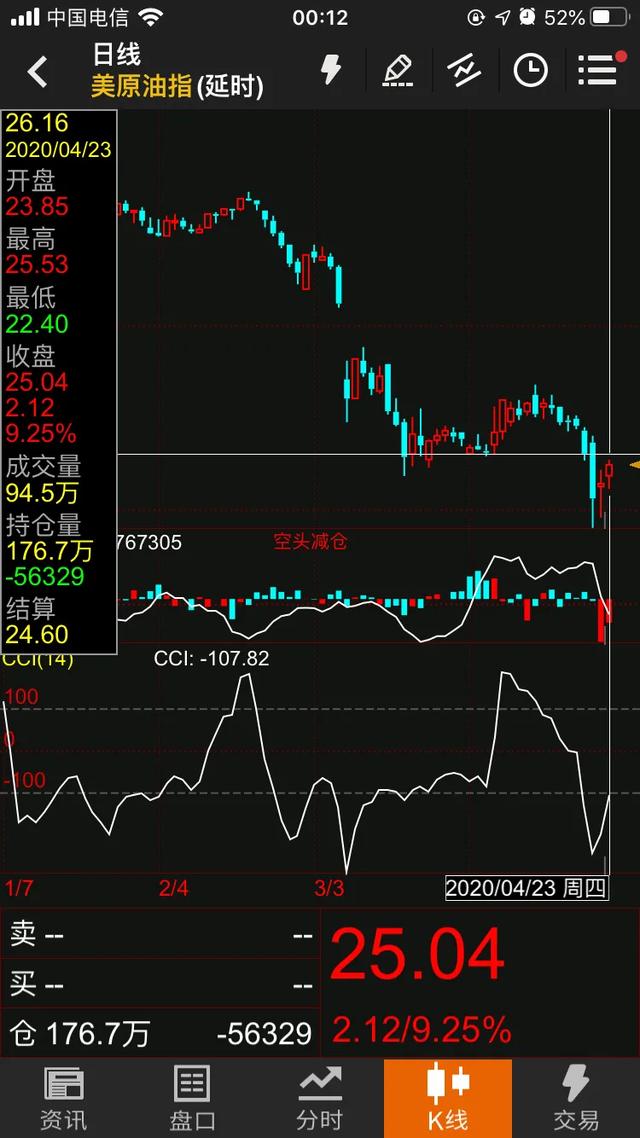Viewport: 640px width, 1138px height.
Task: Tap the CCI(14) indicator label
Action: [x=38, y=660]
